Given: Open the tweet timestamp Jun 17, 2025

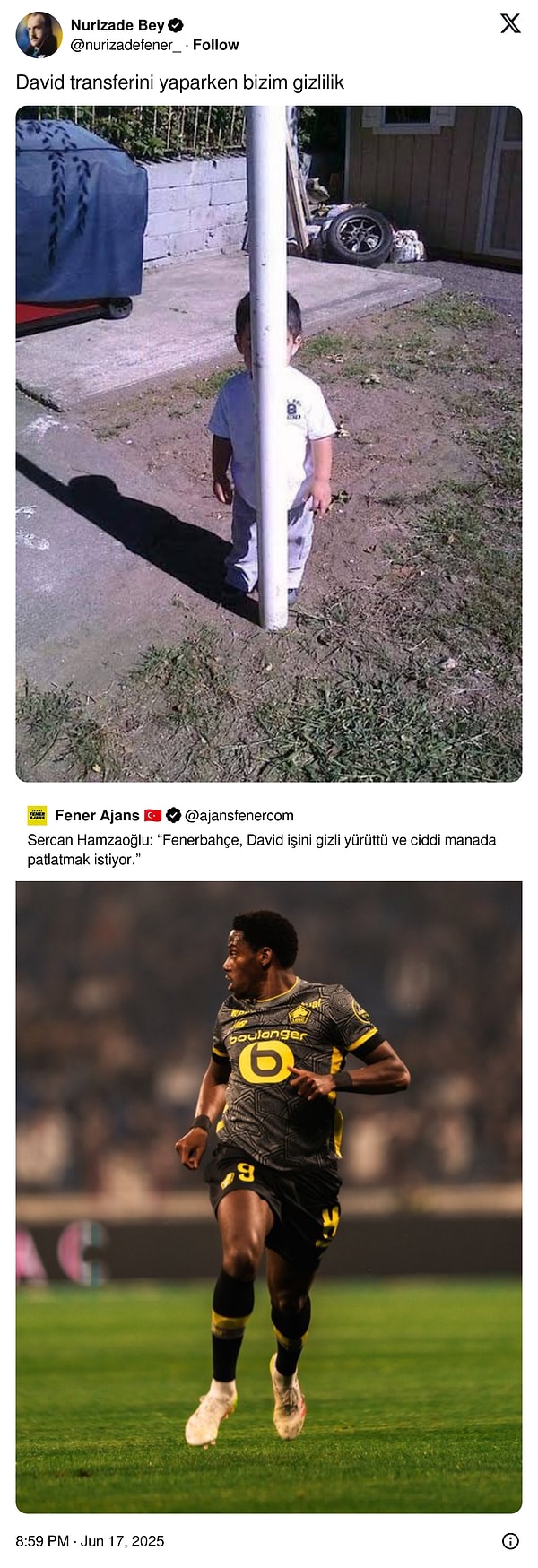Looking at the screenshot, I should point(90,1541).
